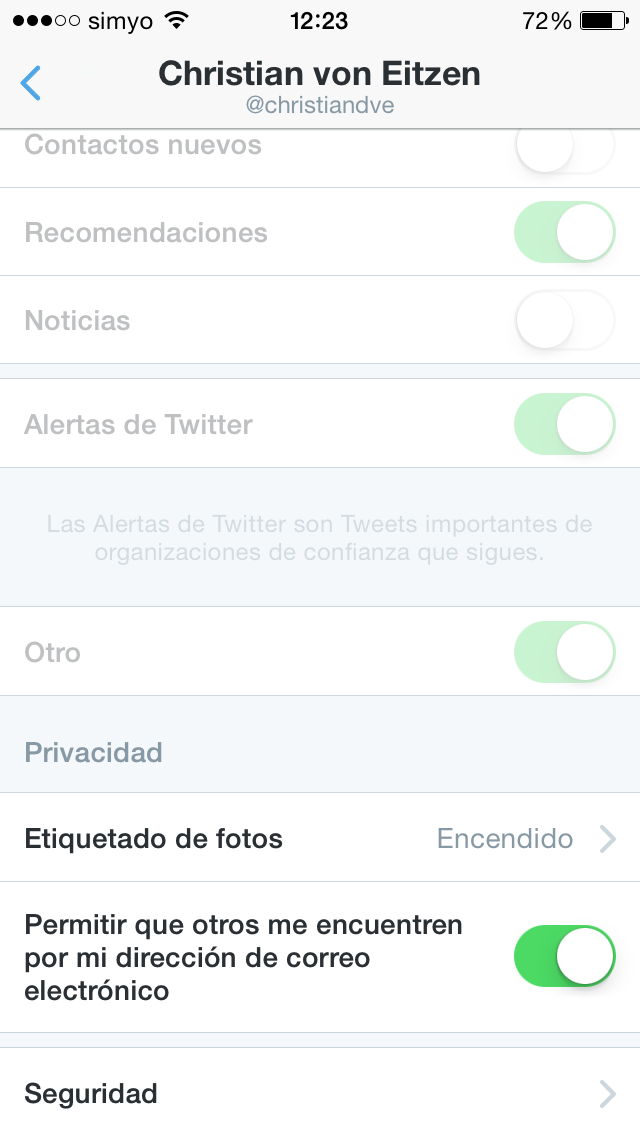Go back using the top arrow
The image size is (640, 1136).
[x=30, y=83]
